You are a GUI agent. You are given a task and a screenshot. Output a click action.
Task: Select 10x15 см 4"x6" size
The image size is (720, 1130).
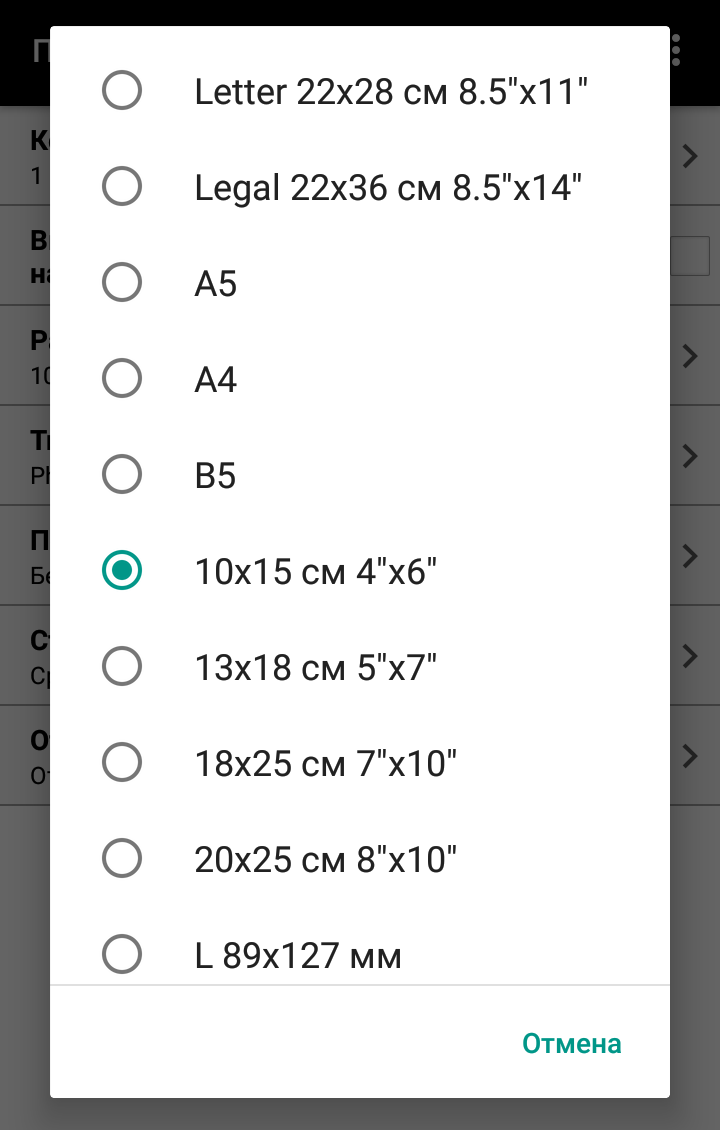pyautogui.click(x=360, y=570)
